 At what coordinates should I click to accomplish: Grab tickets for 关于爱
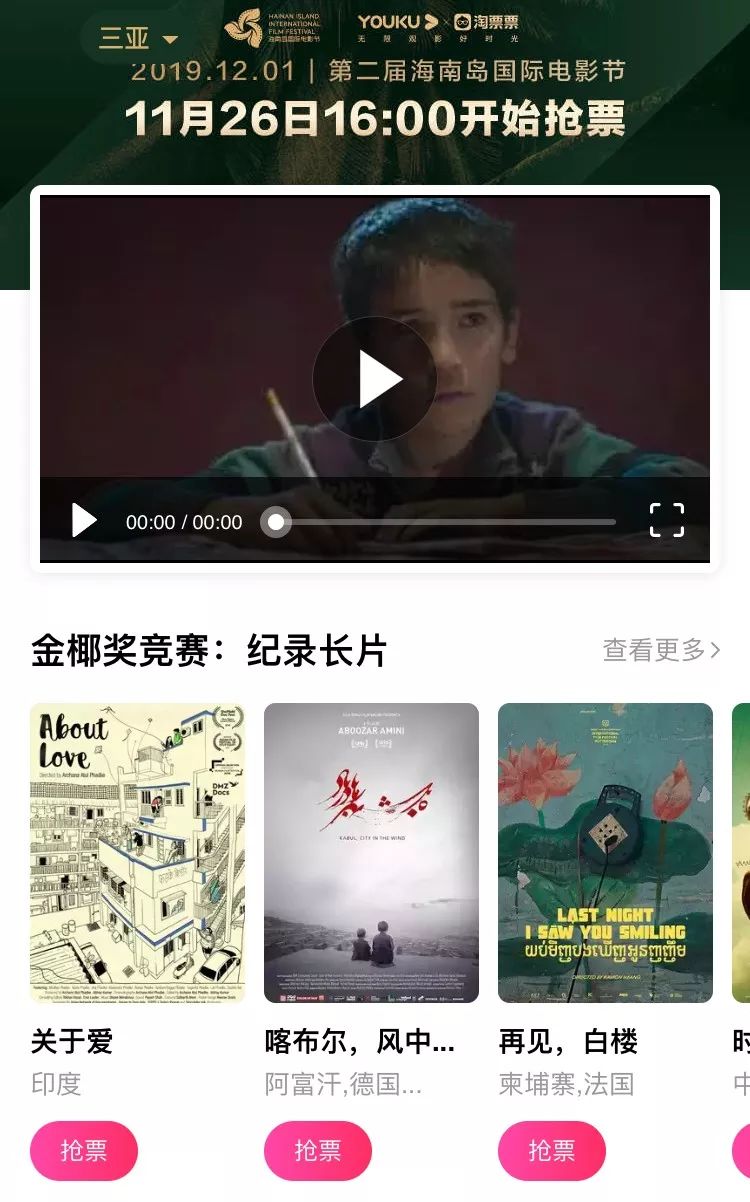click(x=84, y=1151)
